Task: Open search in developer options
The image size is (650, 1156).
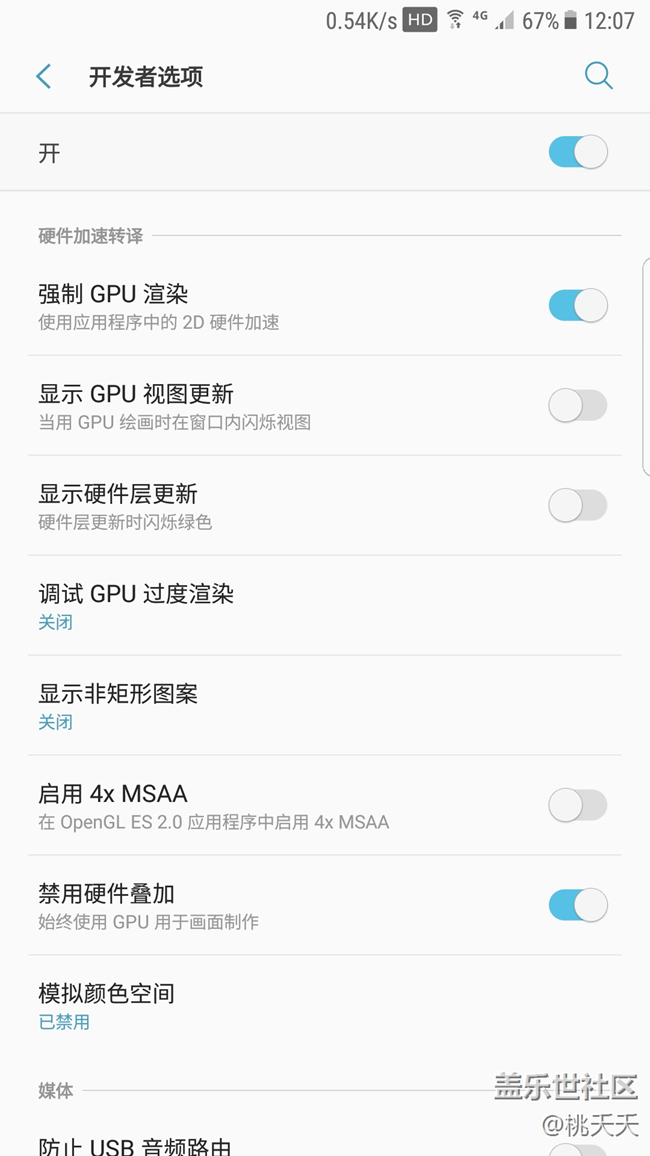Action: [598, 76]
